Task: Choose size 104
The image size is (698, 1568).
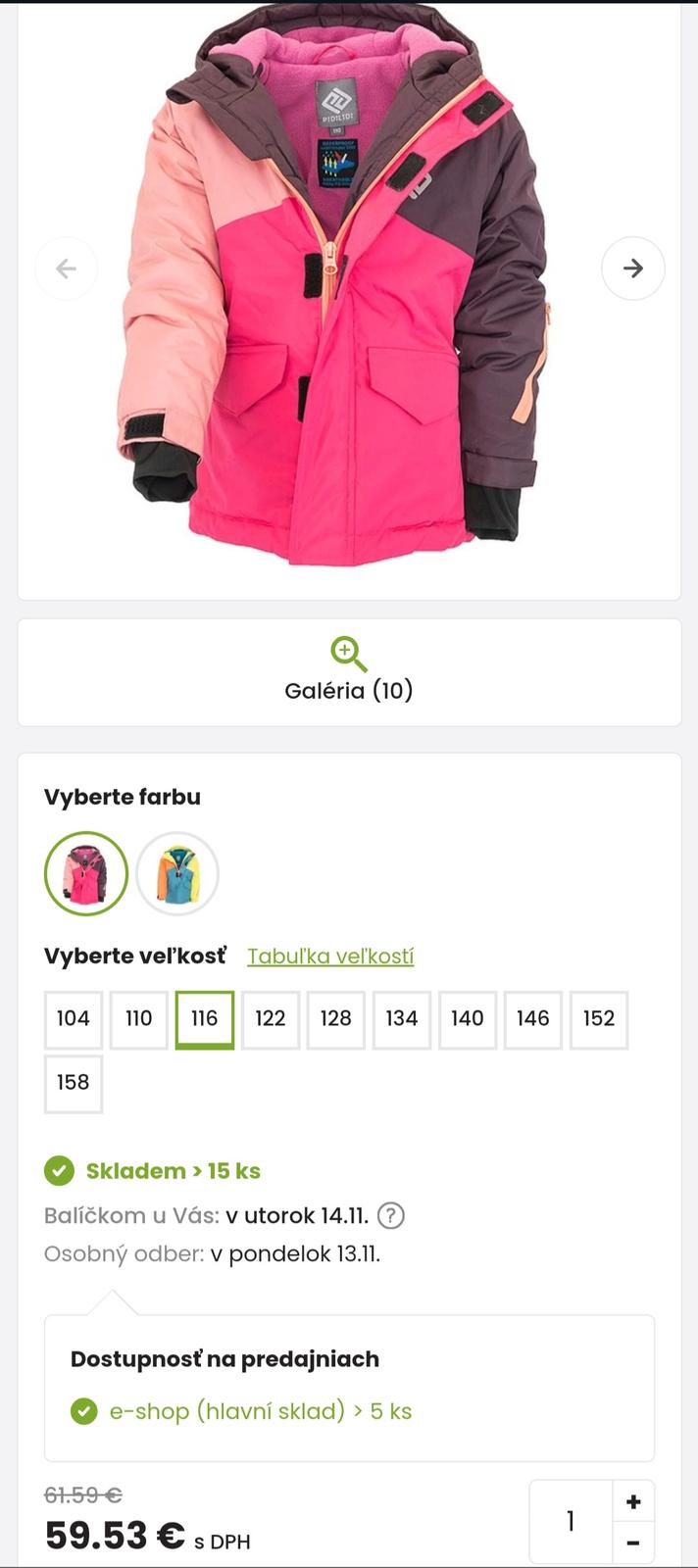Action: point(74,1019)
